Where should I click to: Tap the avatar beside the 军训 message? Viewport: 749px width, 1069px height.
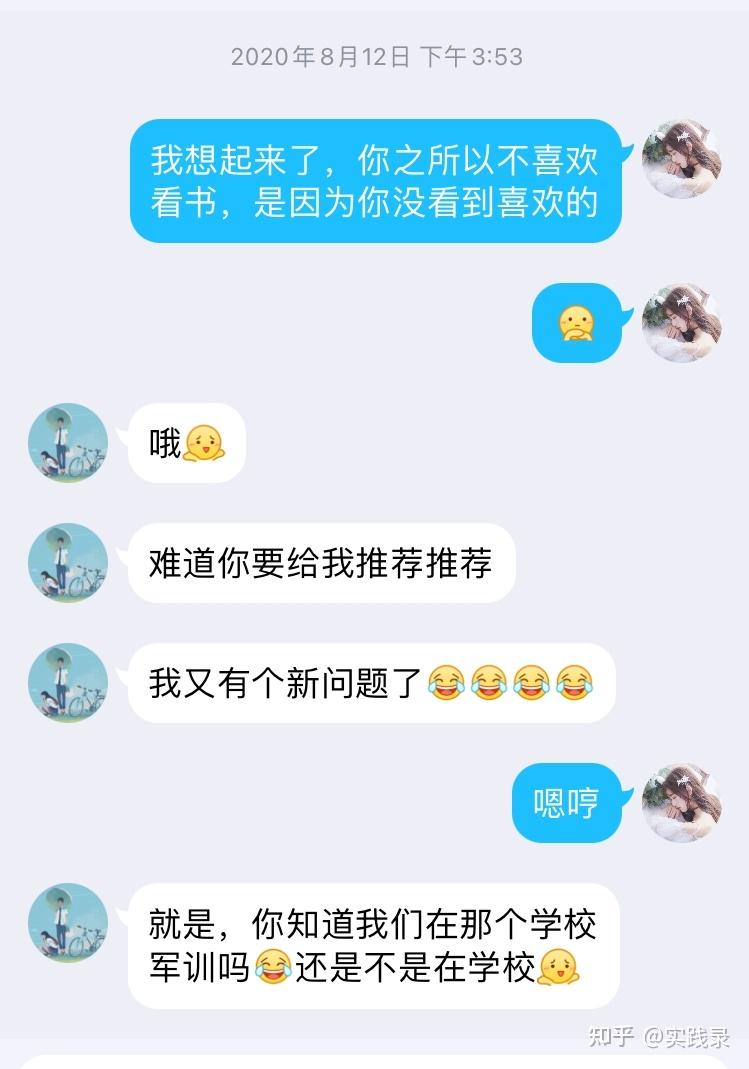(x=68, y=923)
